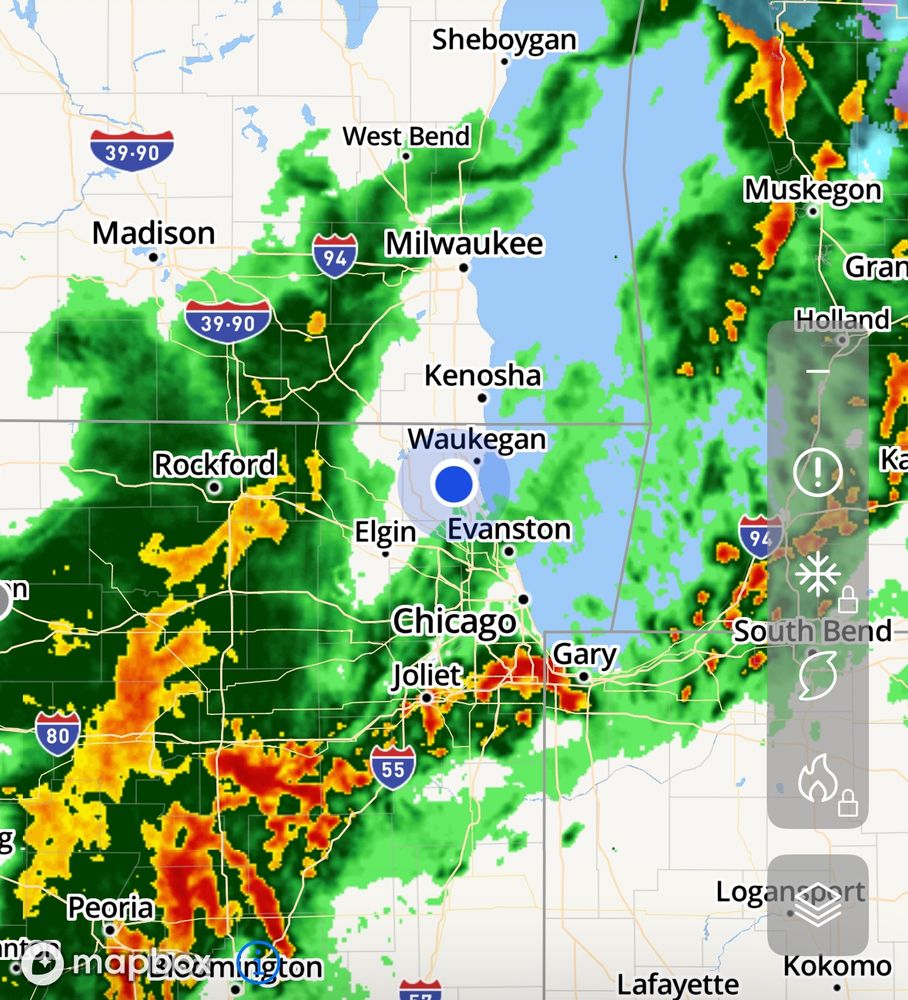Select the locked snowflake winter layer
Screen dimensions: 908x1000
817,577
